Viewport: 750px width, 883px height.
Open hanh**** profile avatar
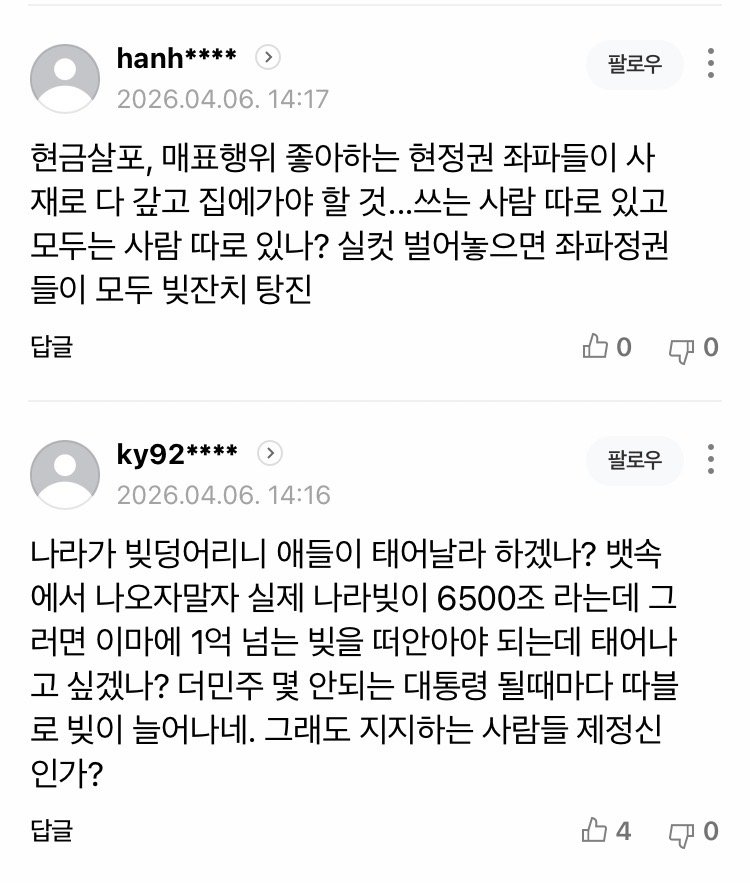pos(65,78)
